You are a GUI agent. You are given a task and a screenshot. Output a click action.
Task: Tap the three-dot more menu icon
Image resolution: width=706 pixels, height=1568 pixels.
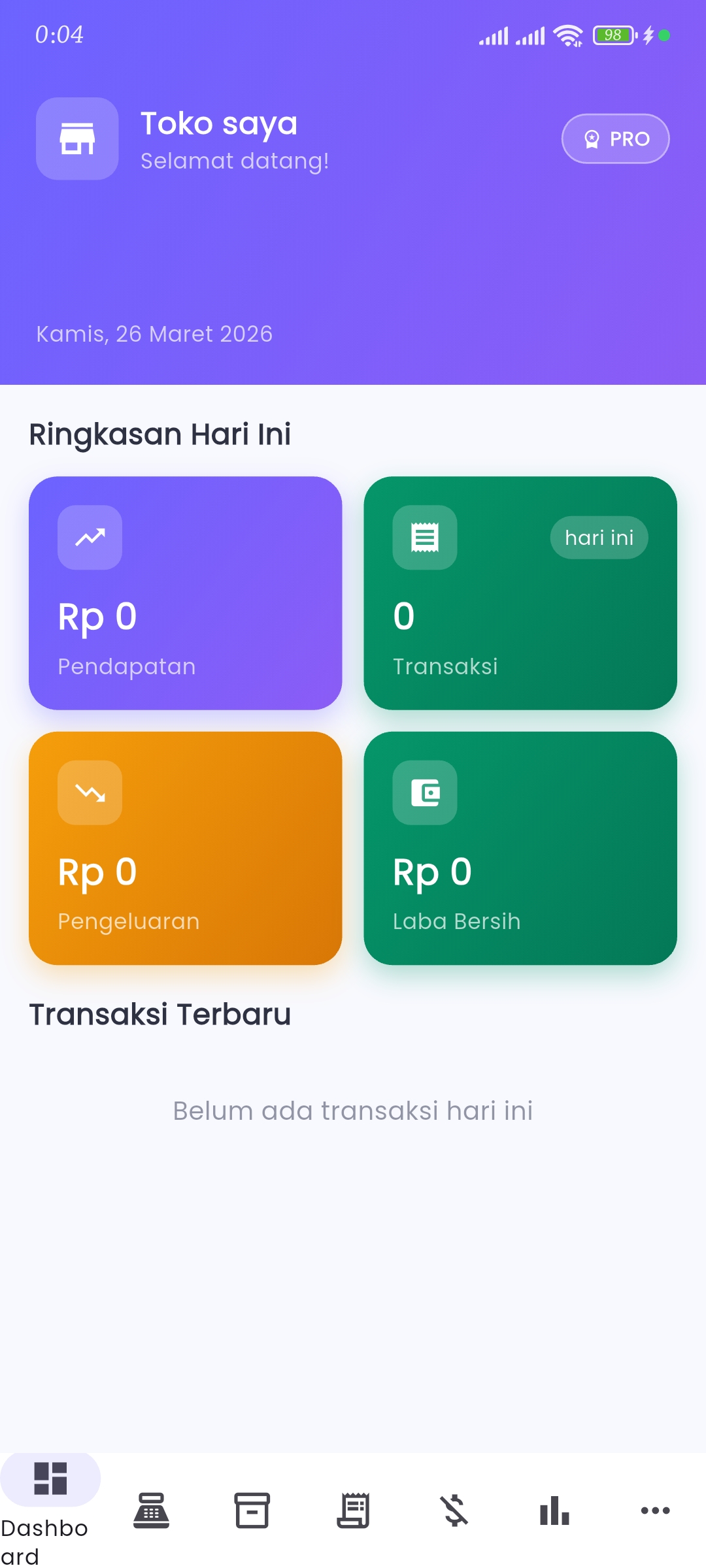coord(655,1510)
